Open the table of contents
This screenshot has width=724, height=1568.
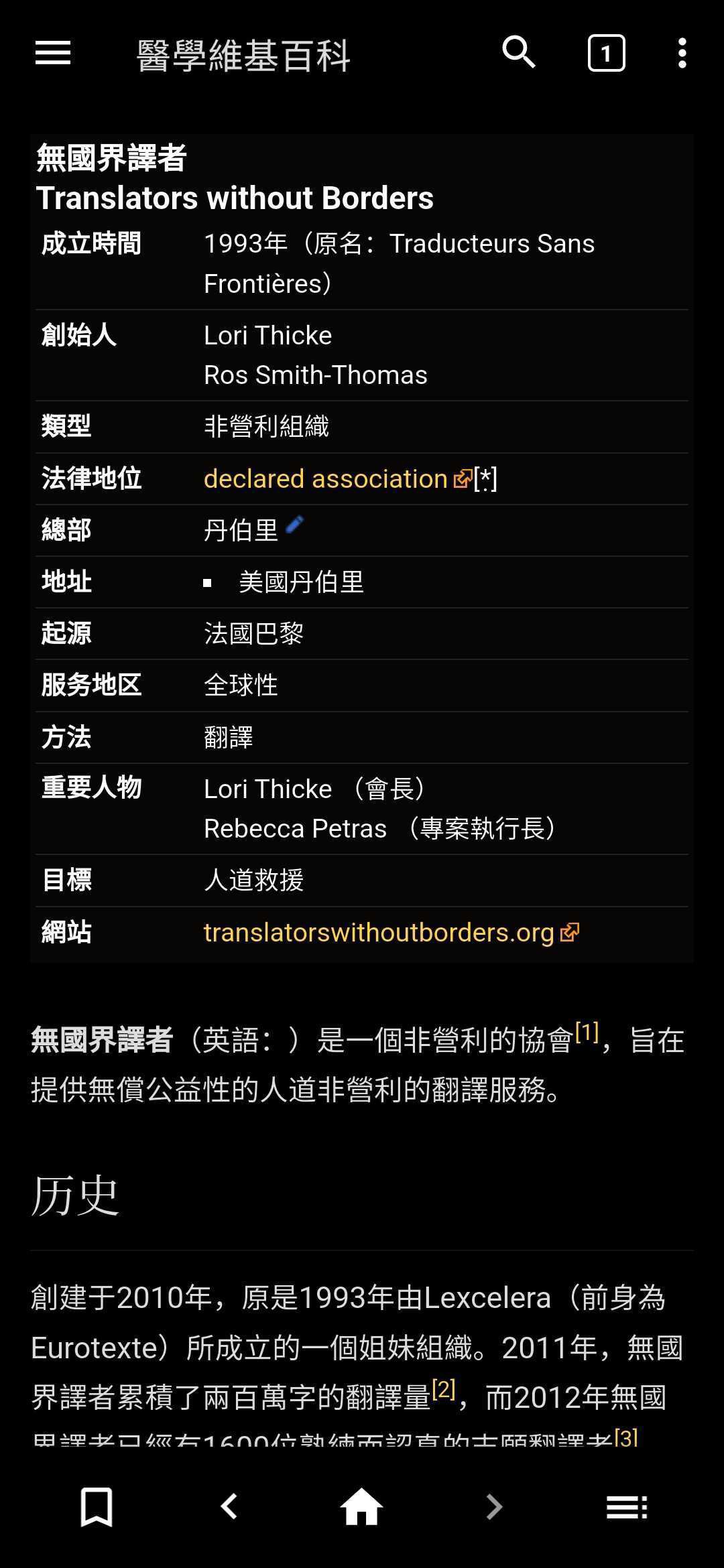[627, 1507]
